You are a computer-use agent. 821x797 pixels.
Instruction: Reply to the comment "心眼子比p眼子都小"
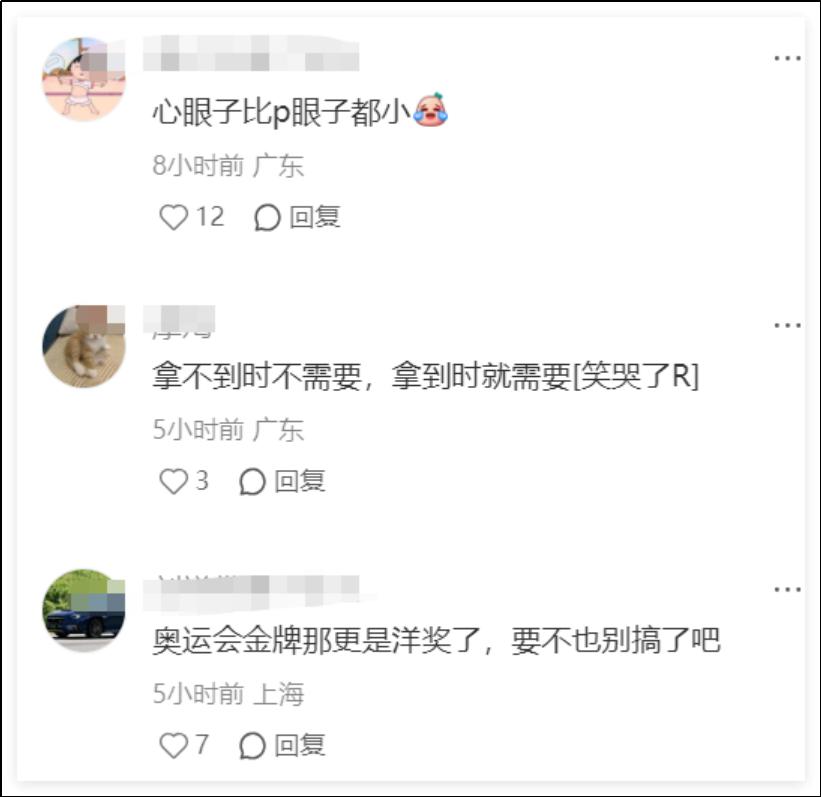(297, 217)
